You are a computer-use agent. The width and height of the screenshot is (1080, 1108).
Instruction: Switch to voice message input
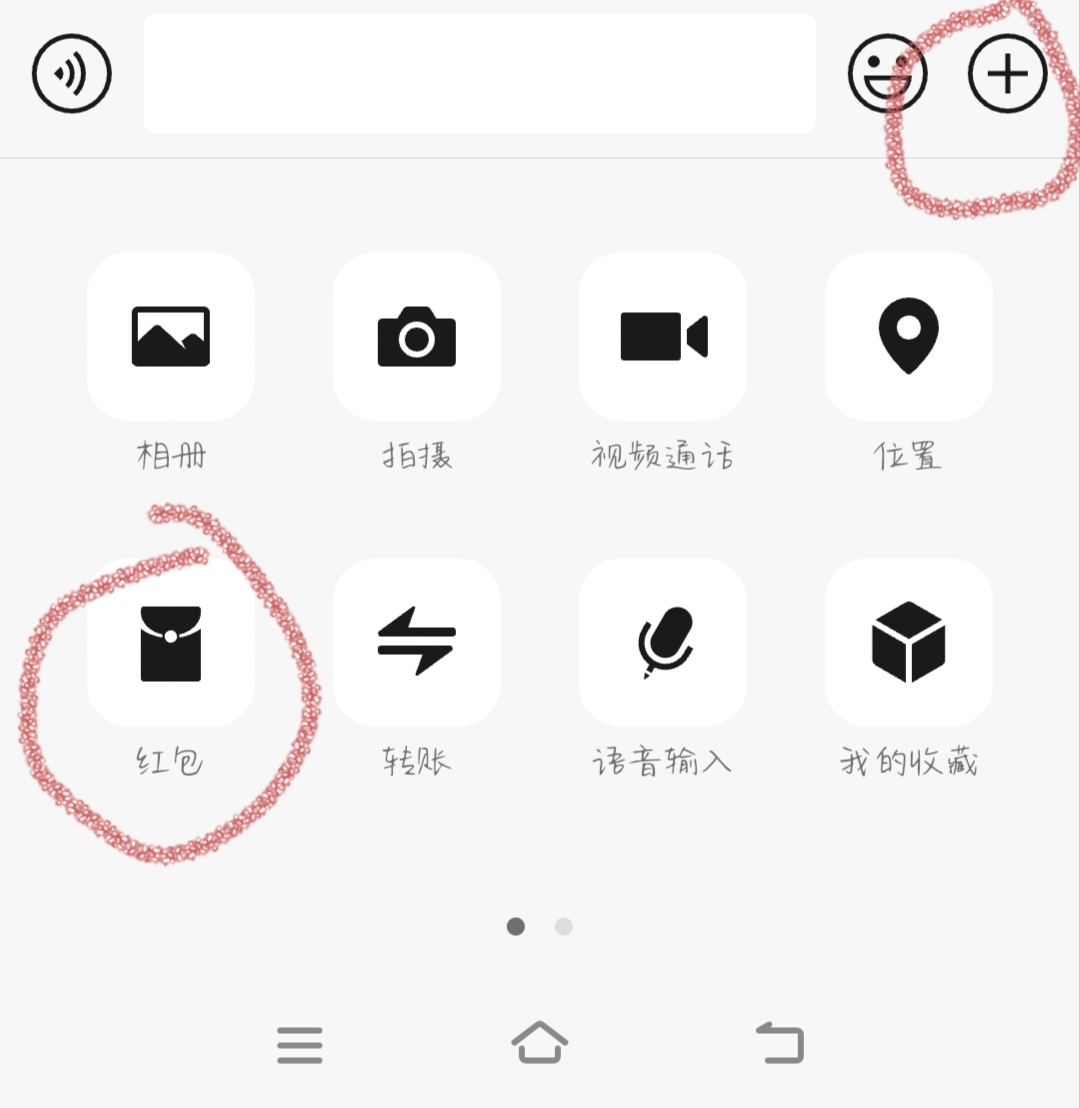point(72,74)
